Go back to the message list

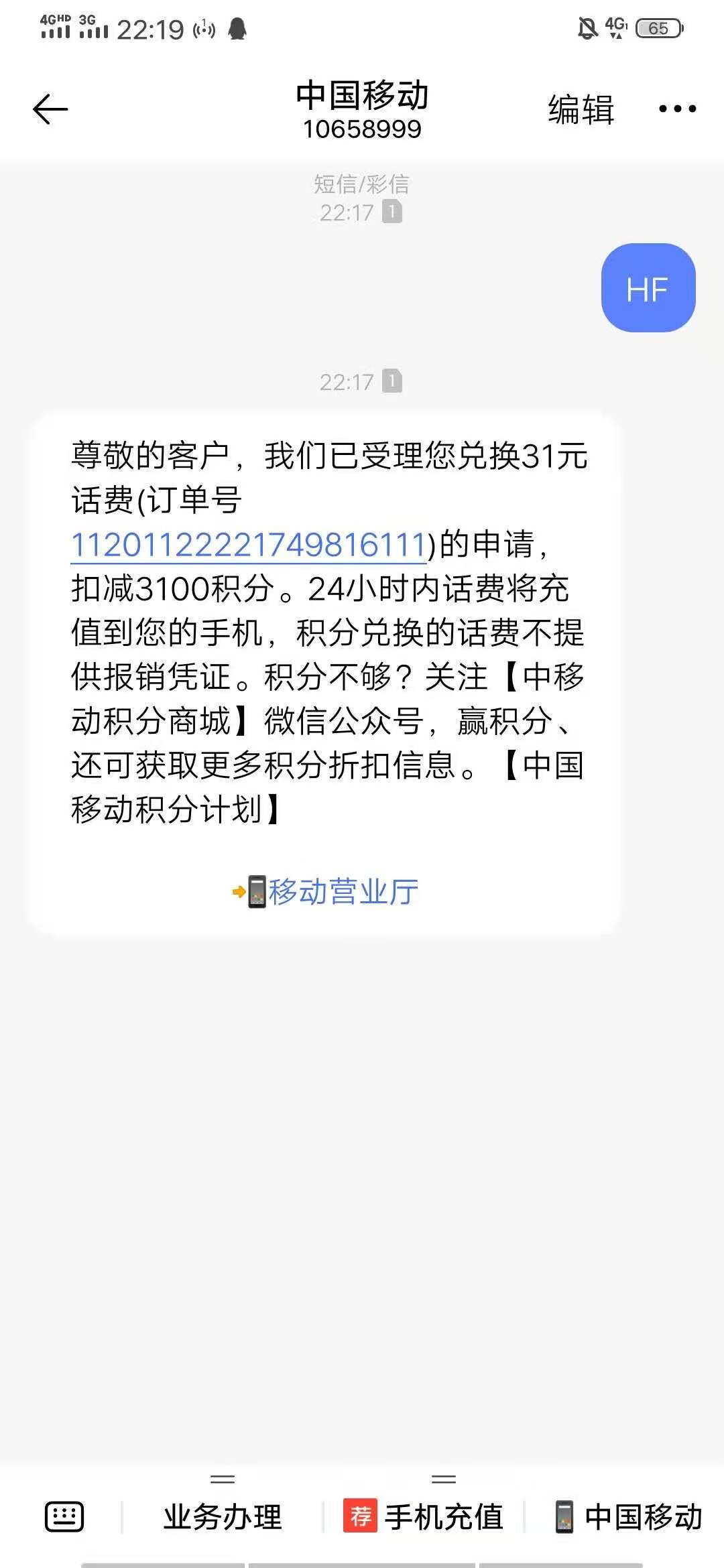[x=50, y=109]
